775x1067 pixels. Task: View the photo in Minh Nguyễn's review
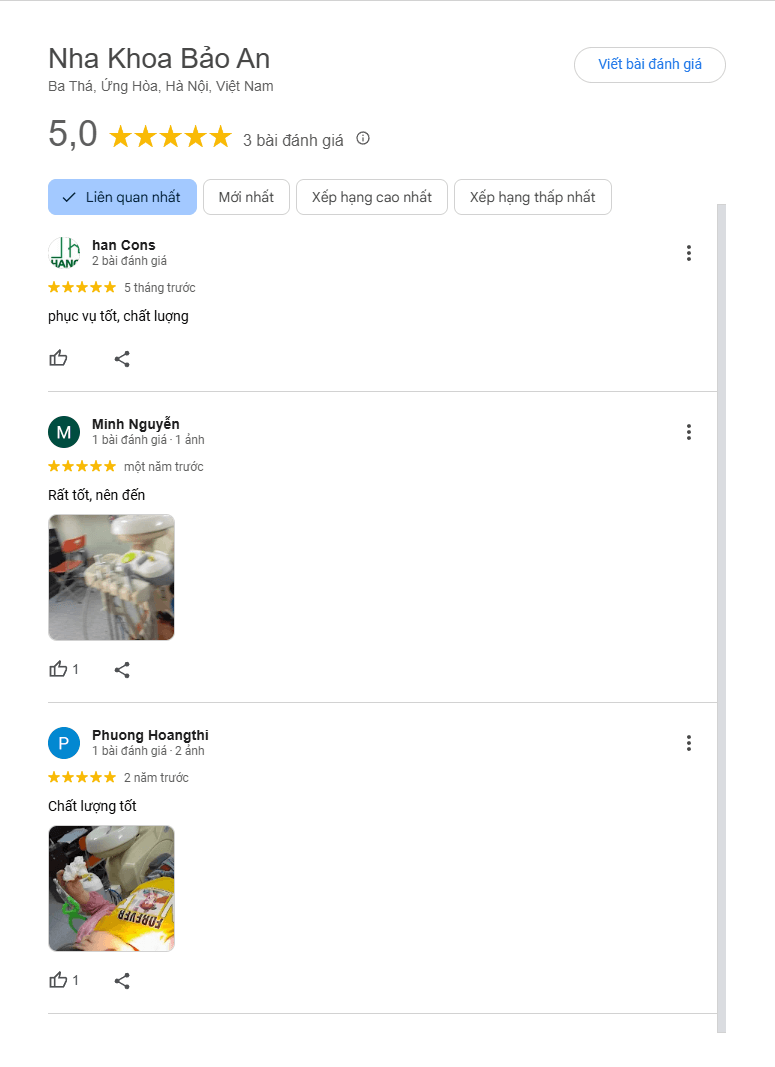pyautogui.click(x=111, y=577)
